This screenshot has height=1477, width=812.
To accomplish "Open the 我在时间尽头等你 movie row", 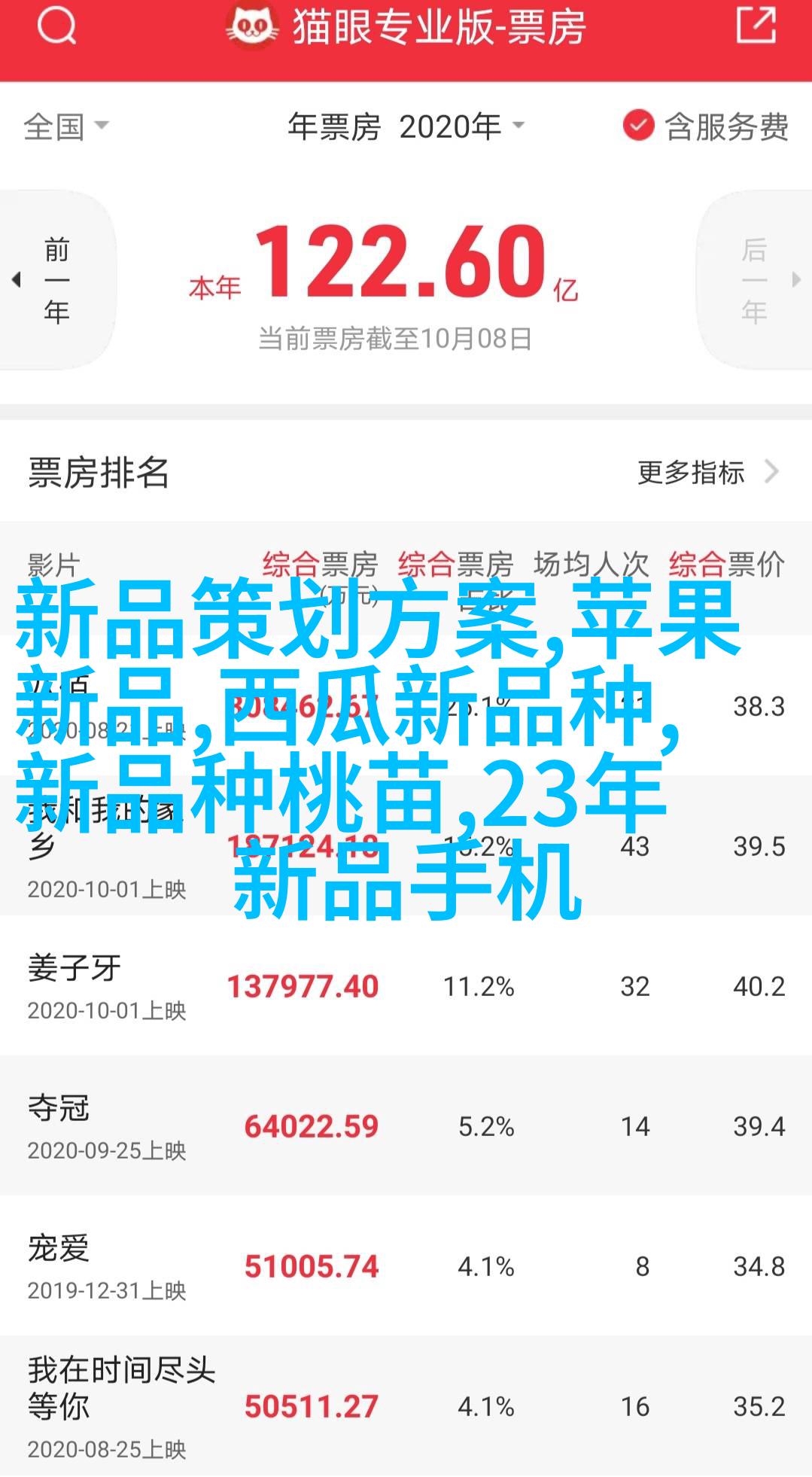I will 406,1405.
